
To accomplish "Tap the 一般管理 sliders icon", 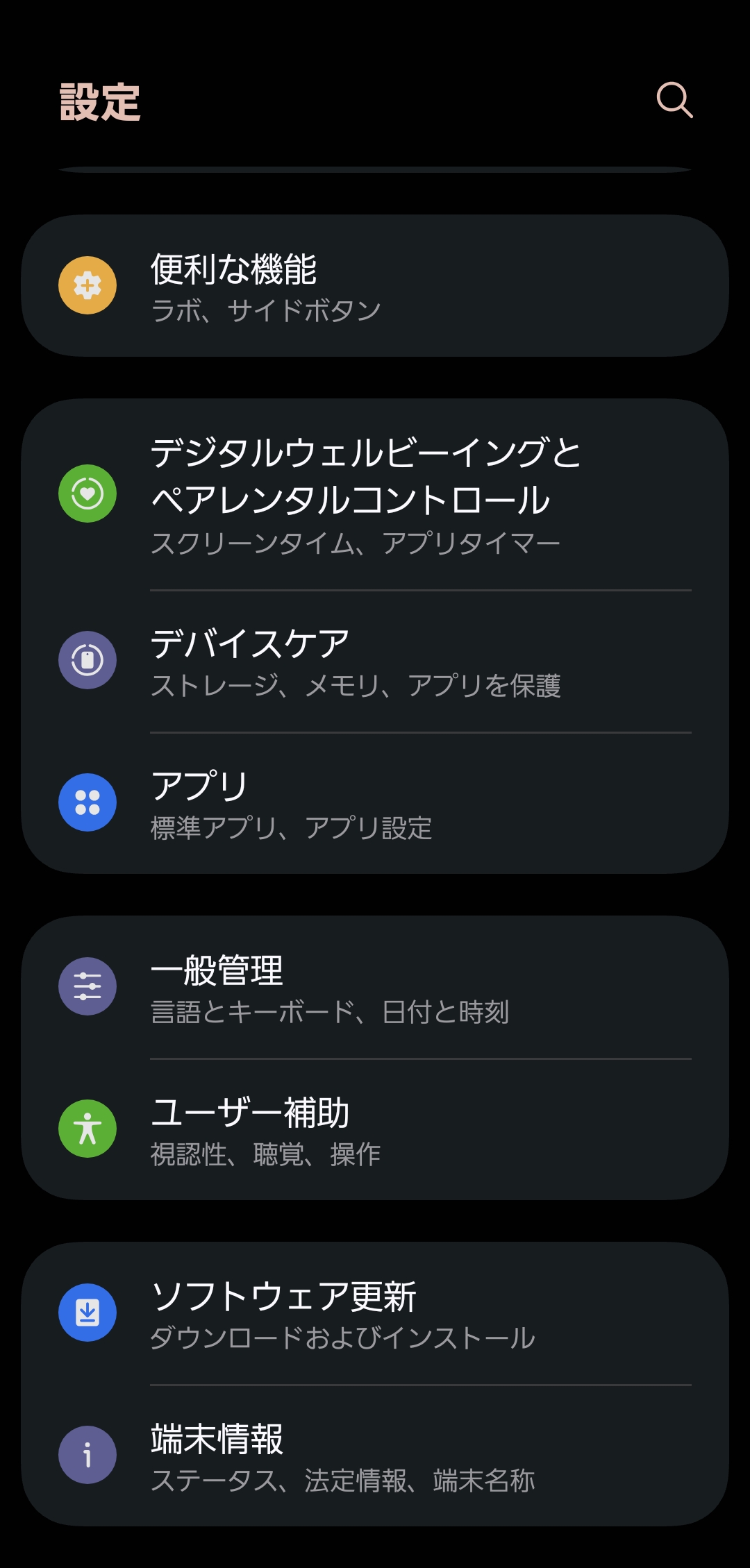I will [87, 986].
